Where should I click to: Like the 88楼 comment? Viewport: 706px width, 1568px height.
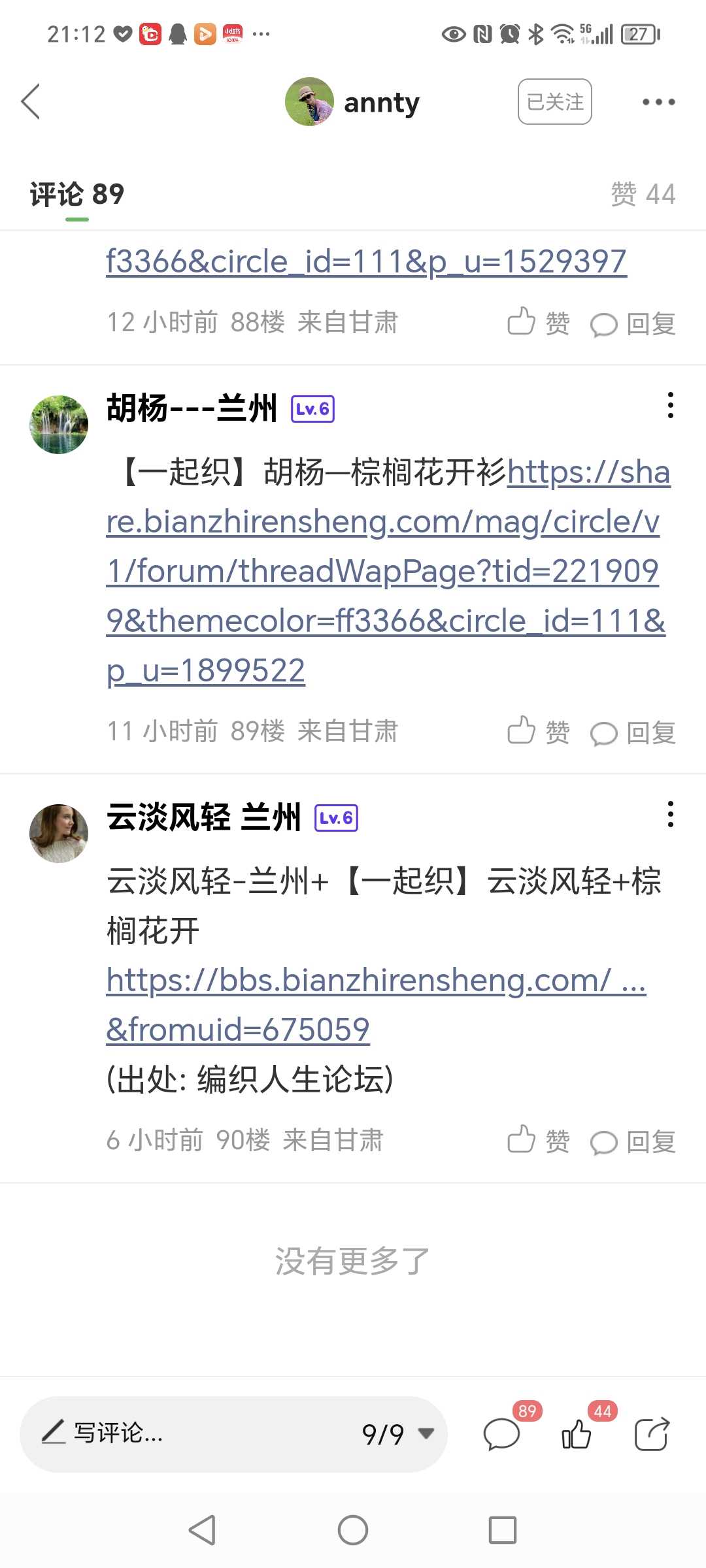coord(539,323)
